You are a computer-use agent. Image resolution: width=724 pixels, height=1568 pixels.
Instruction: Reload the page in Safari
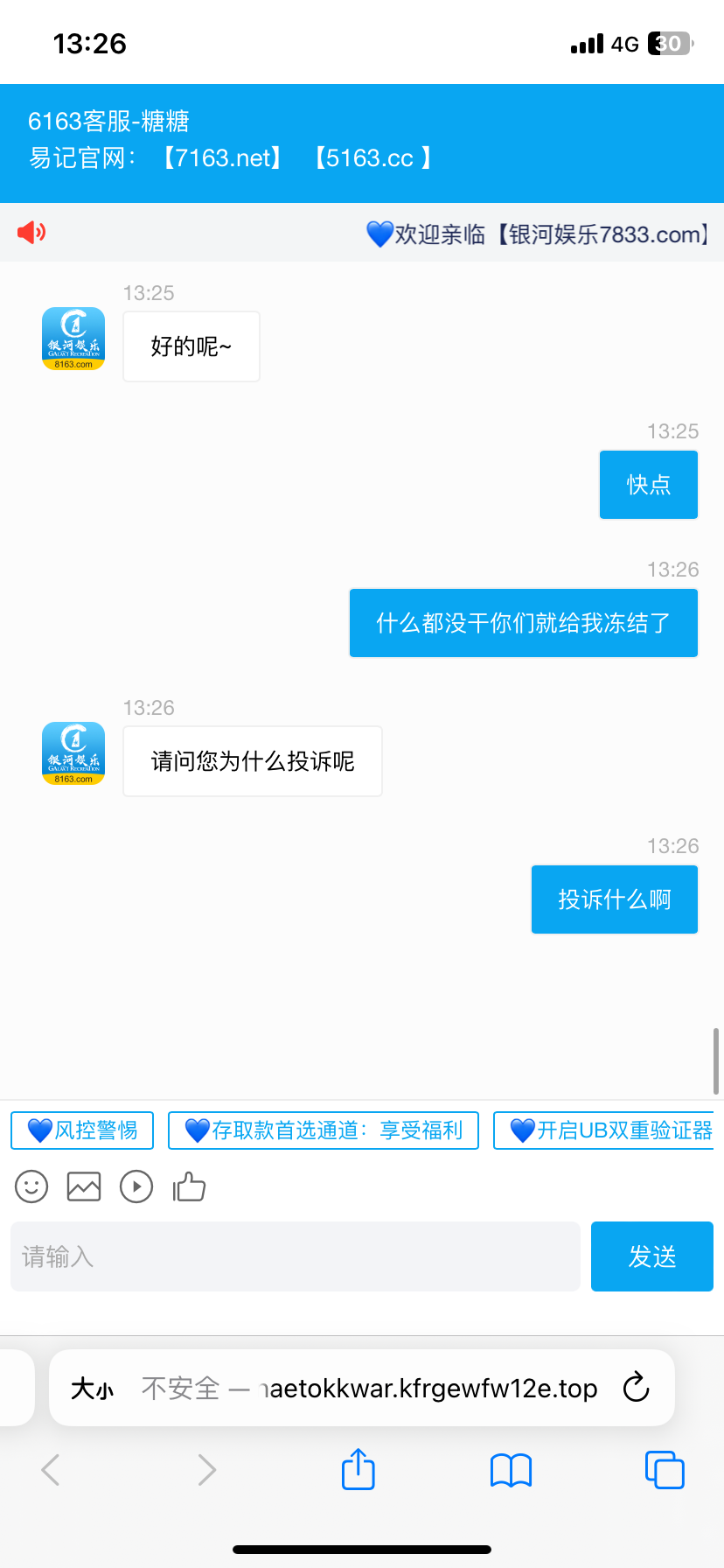[636, 1388]
